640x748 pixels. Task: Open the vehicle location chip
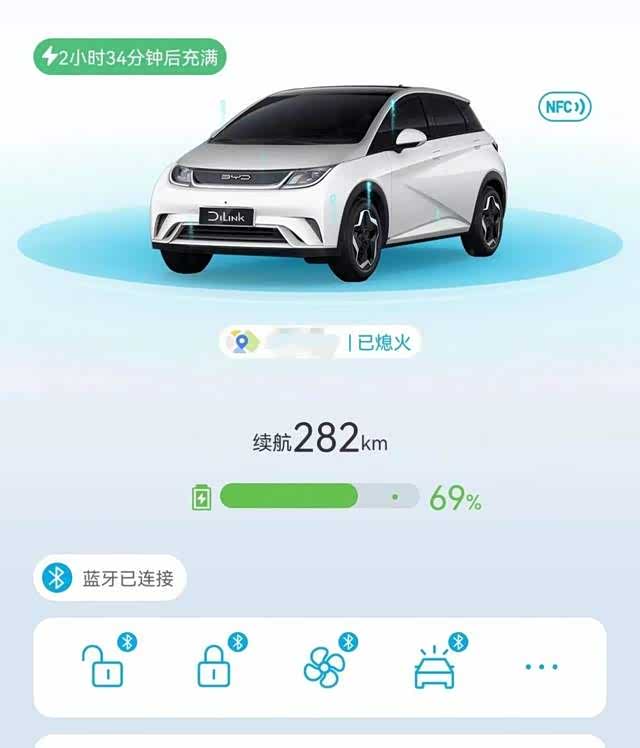pyautogui.click(x=320, y=343)
